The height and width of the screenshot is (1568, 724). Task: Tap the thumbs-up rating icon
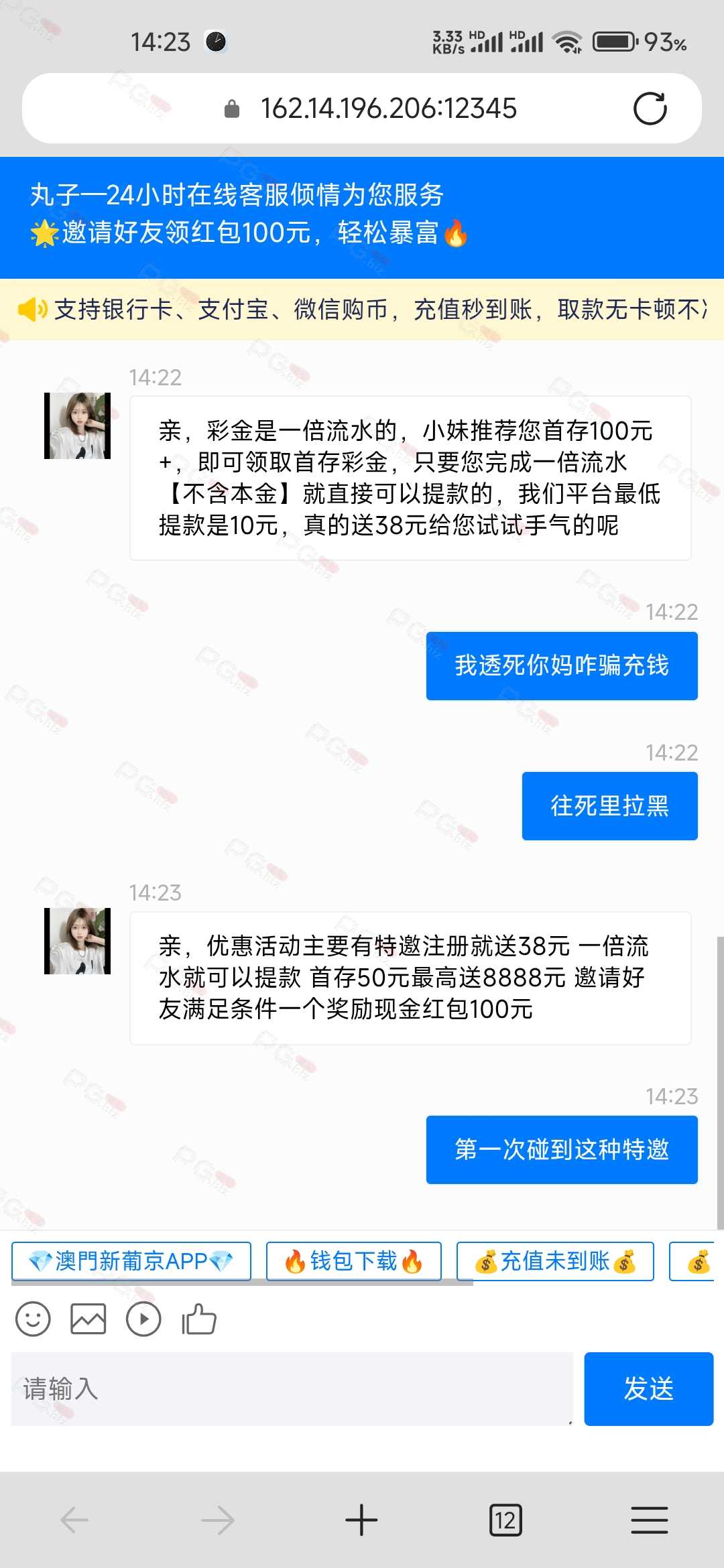click(x=199, y=1319)
